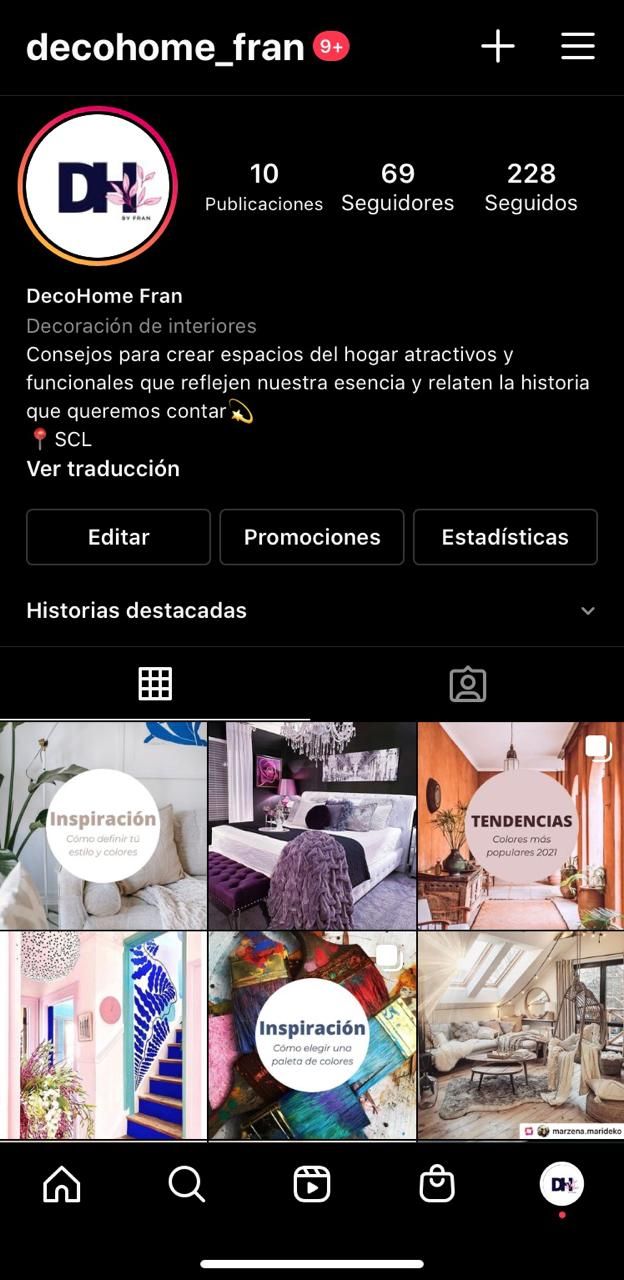Switch to the tagged photos tab
The height and width of the screenshot is (1280, 624).
pyautogui.click(x=467, y=684)
